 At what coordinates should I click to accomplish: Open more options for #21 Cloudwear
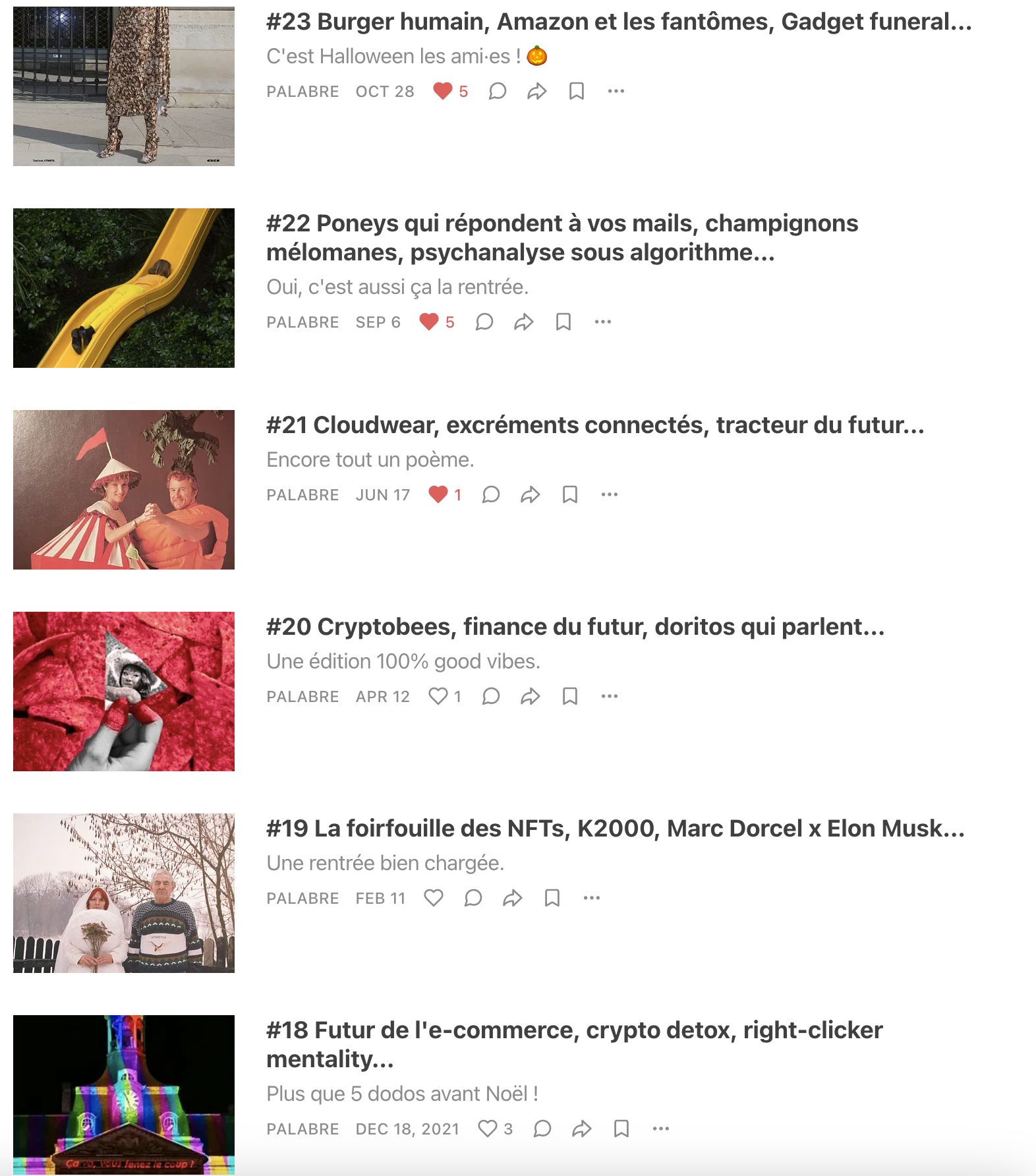click(610, 494)
